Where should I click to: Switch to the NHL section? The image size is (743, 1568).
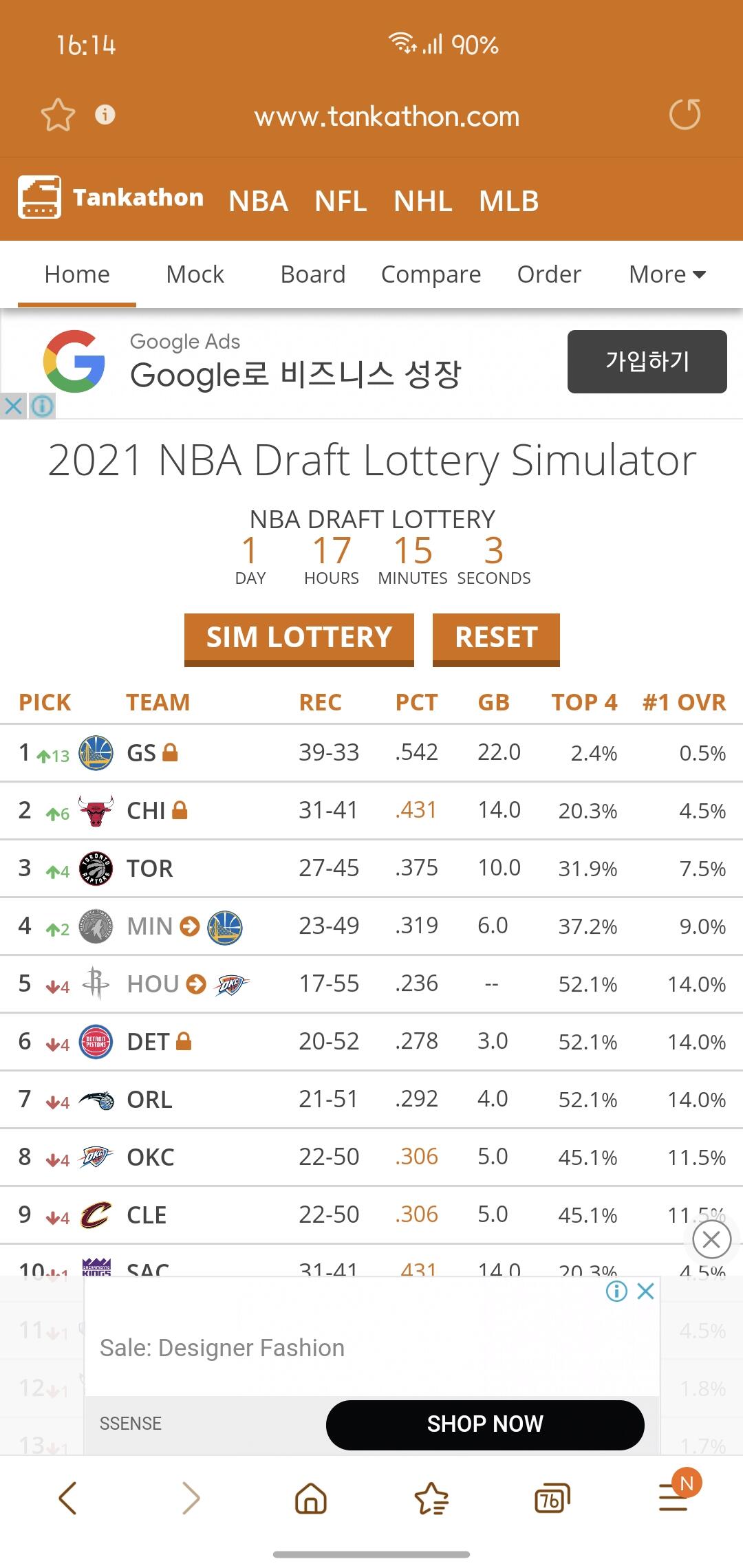[423, 202]
